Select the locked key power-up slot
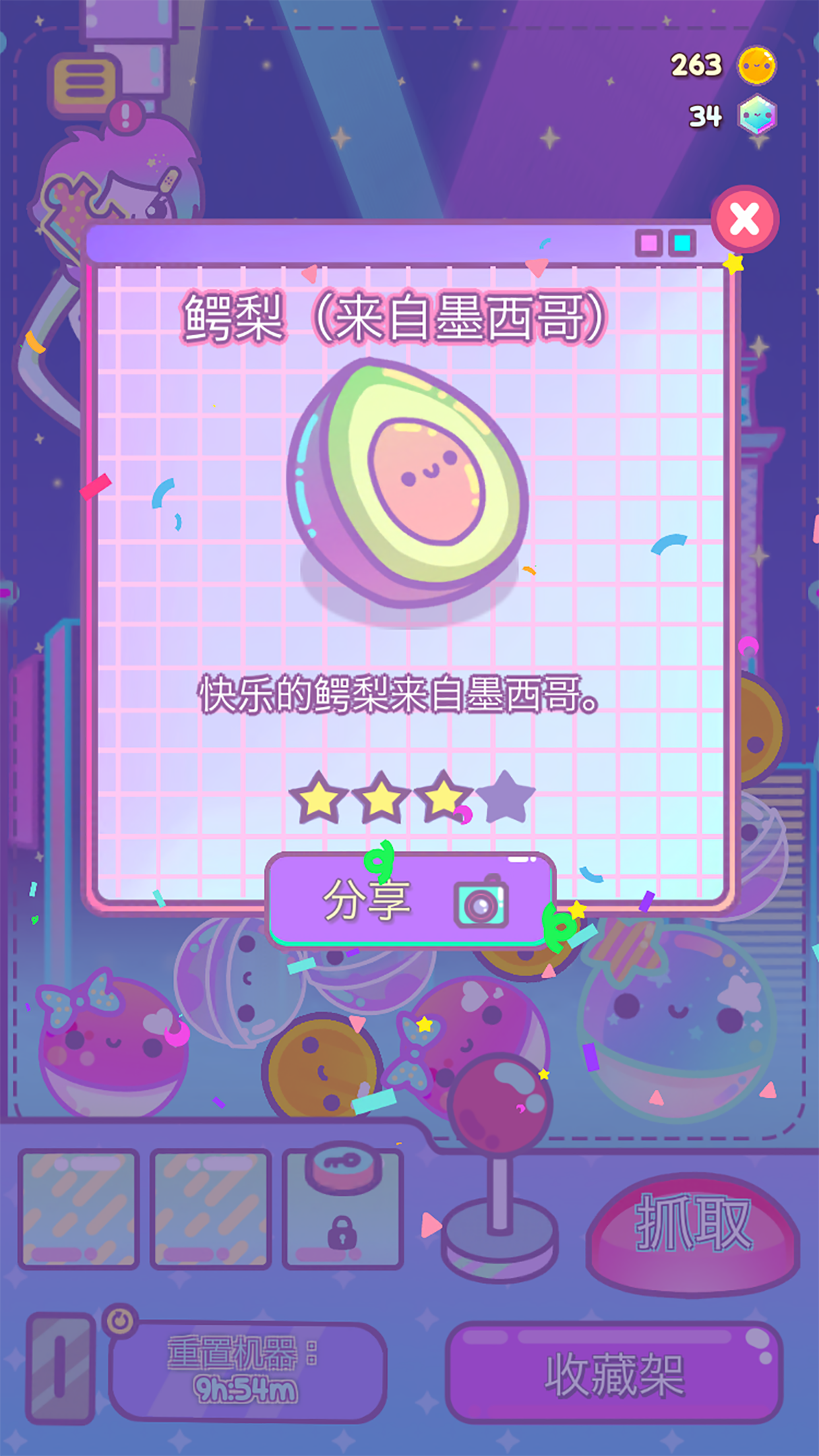819x1456 pixels. [x=343, y=1208]
